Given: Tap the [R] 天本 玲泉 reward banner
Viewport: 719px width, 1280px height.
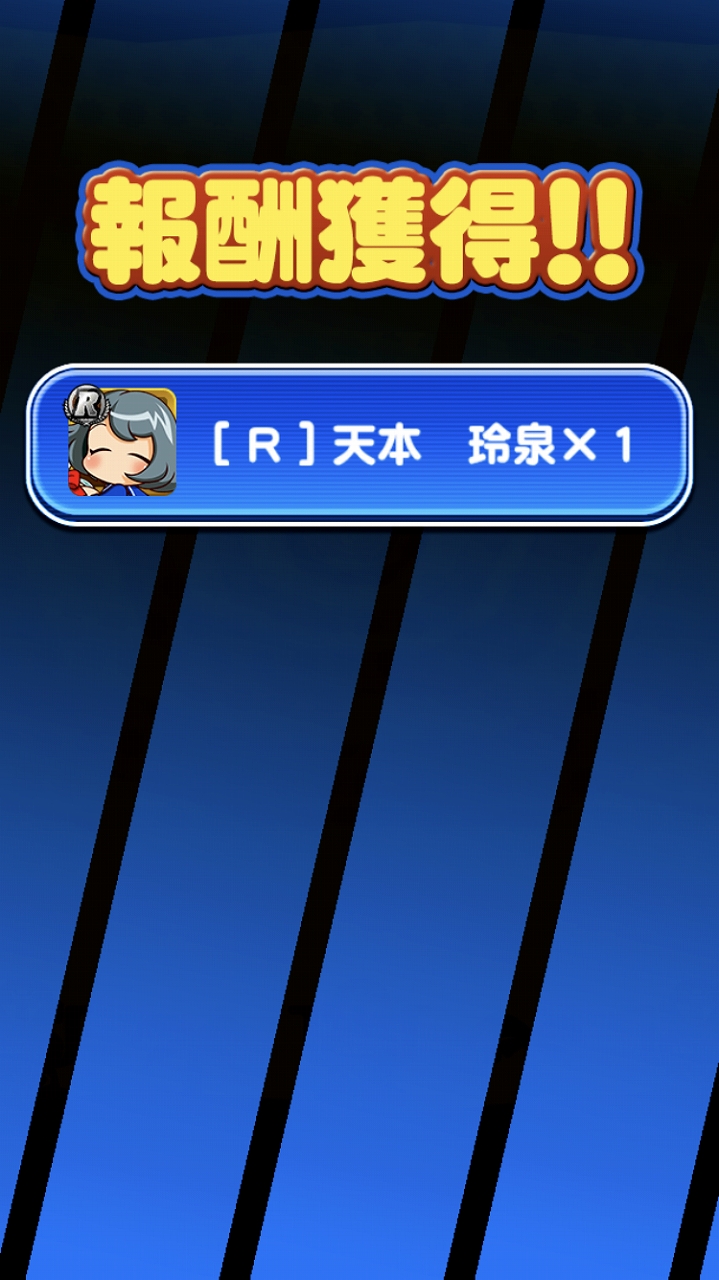Looking at the screenshot, I should pyautogui.click(x=359, y=445).
